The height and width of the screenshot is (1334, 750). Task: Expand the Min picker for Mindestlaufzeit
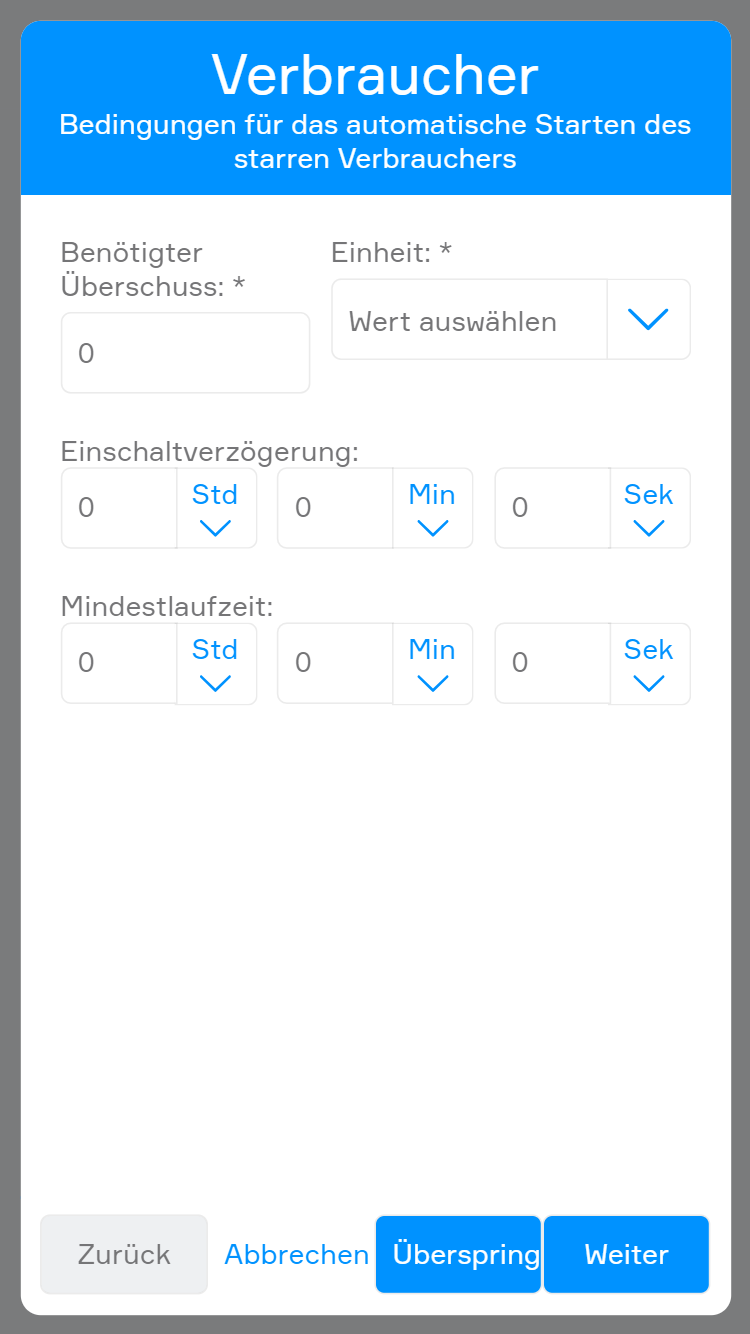click(432, 663)
